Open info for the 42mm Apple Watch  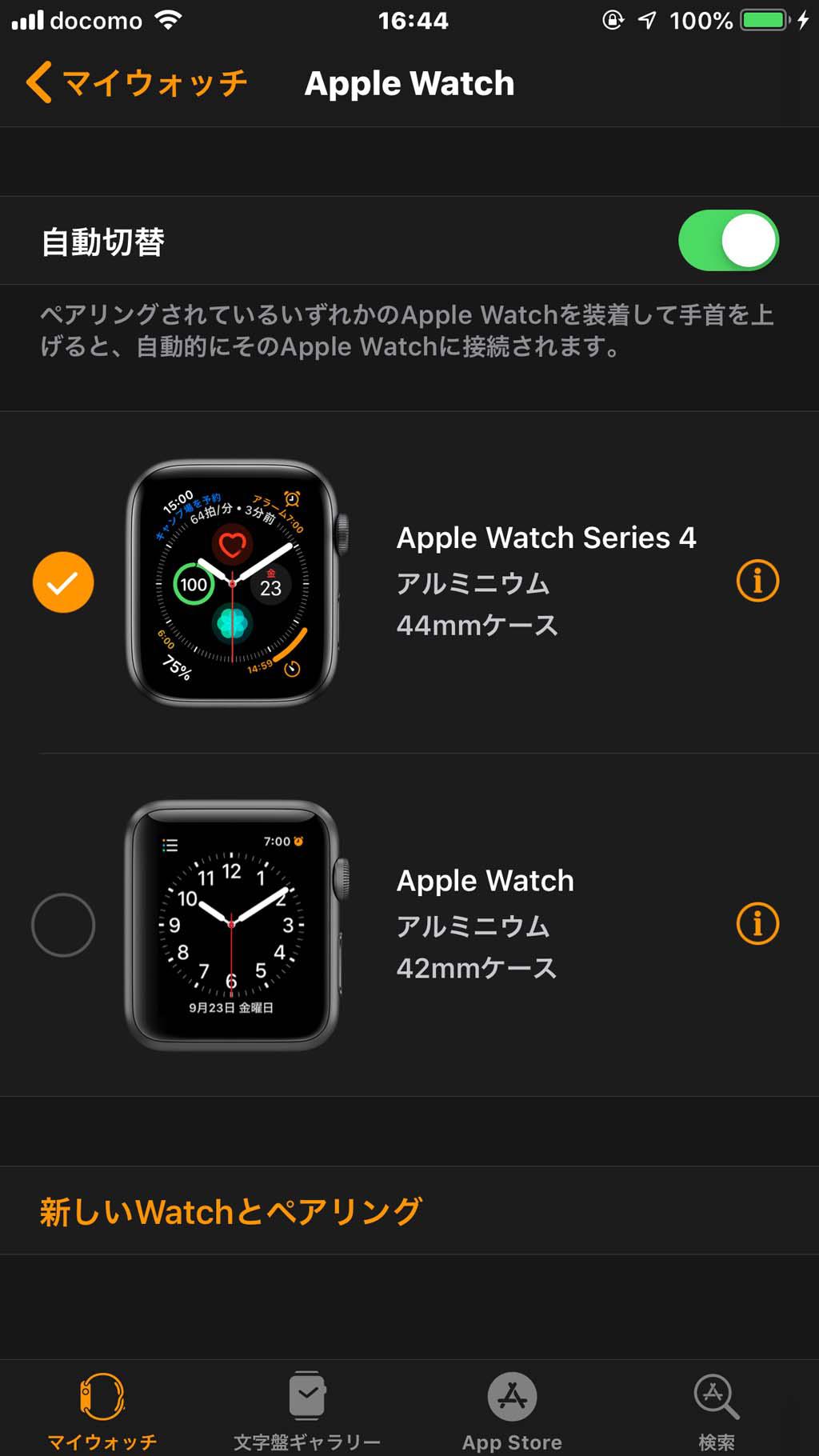[757, 924]
